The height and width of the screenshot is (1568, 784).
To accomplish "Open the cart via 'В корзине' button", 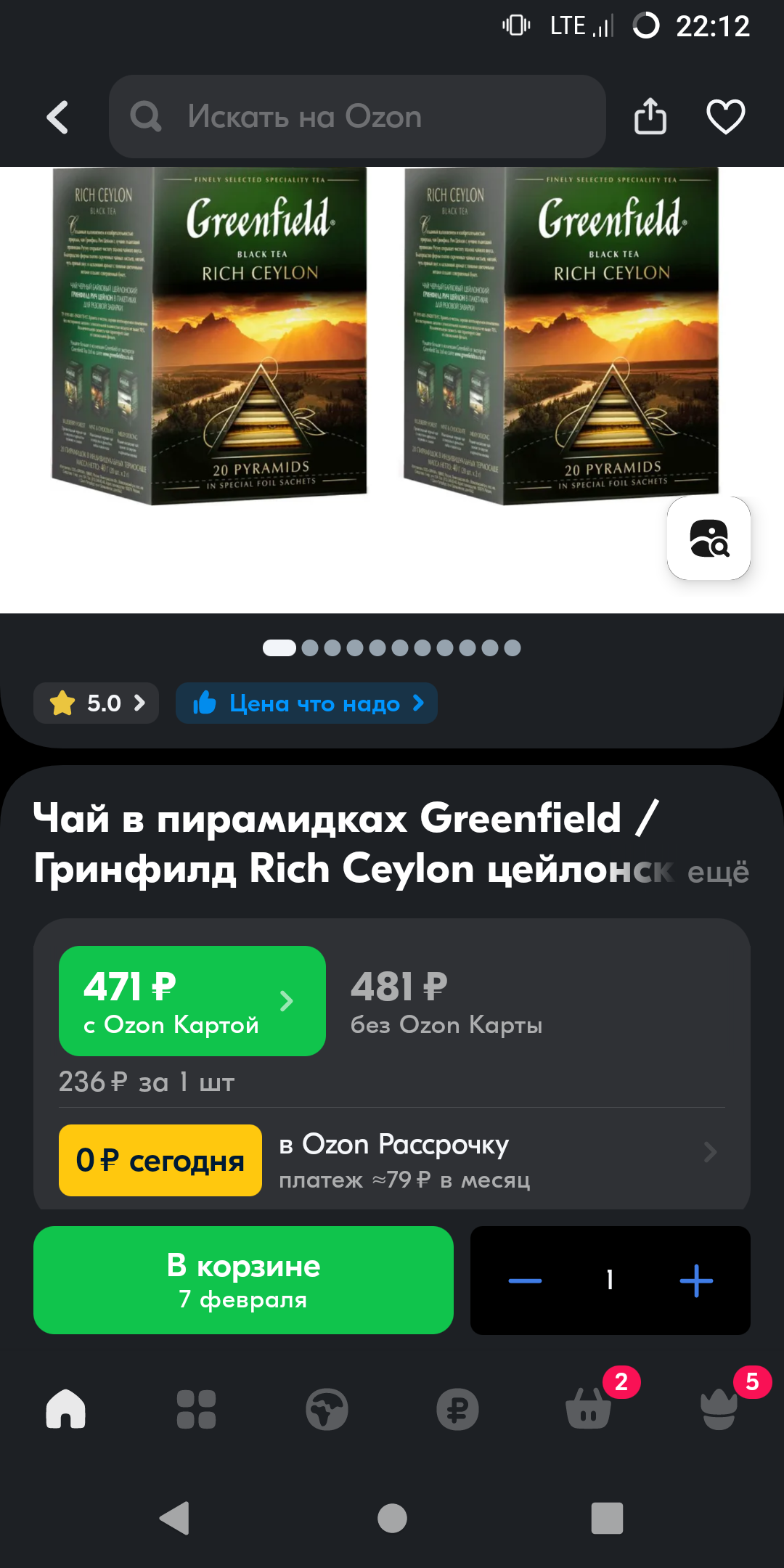I will click(243, 1280).
